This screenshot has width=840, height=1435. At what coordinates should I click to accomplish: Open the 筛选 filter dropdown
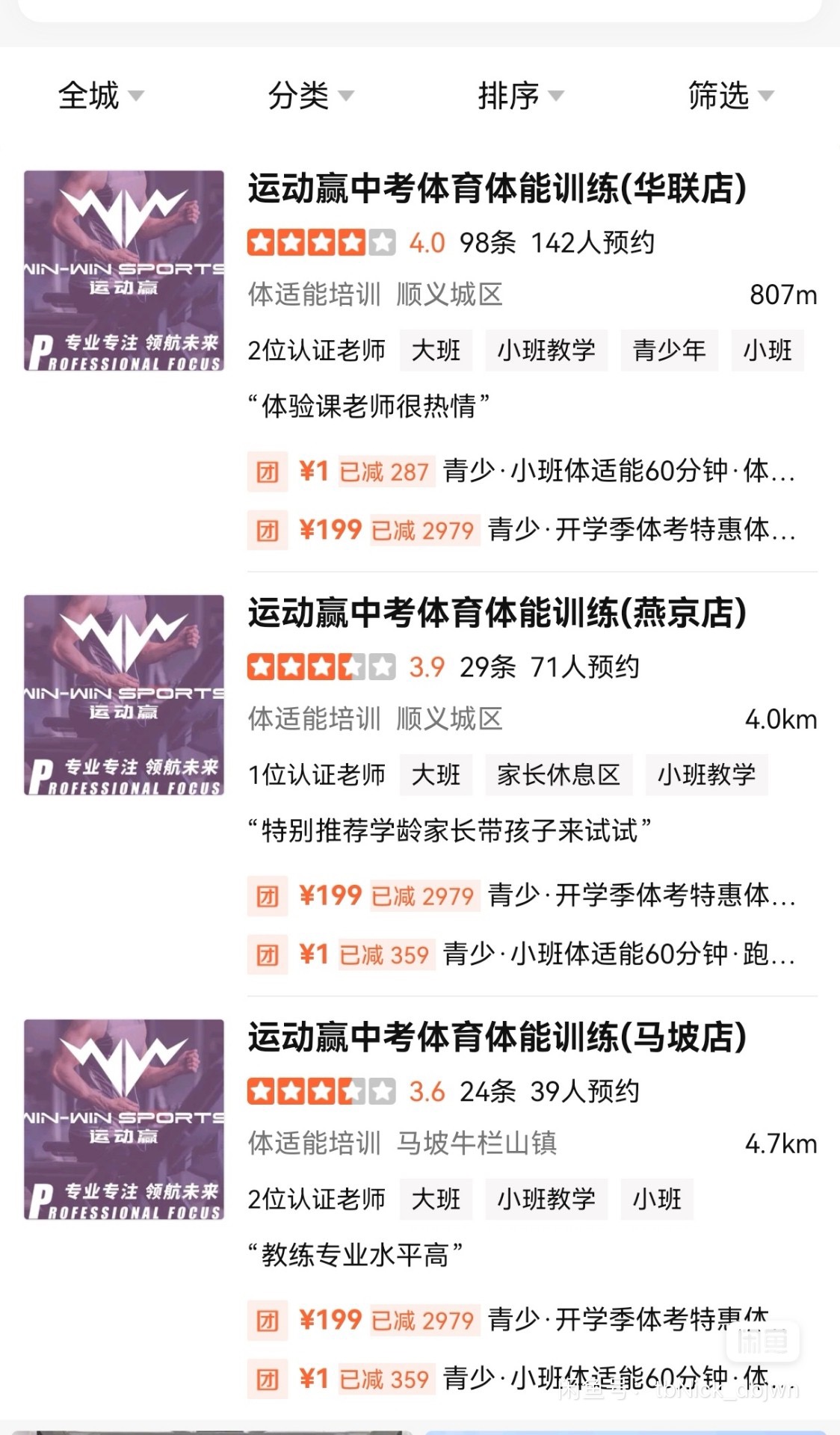coord(730,96)
